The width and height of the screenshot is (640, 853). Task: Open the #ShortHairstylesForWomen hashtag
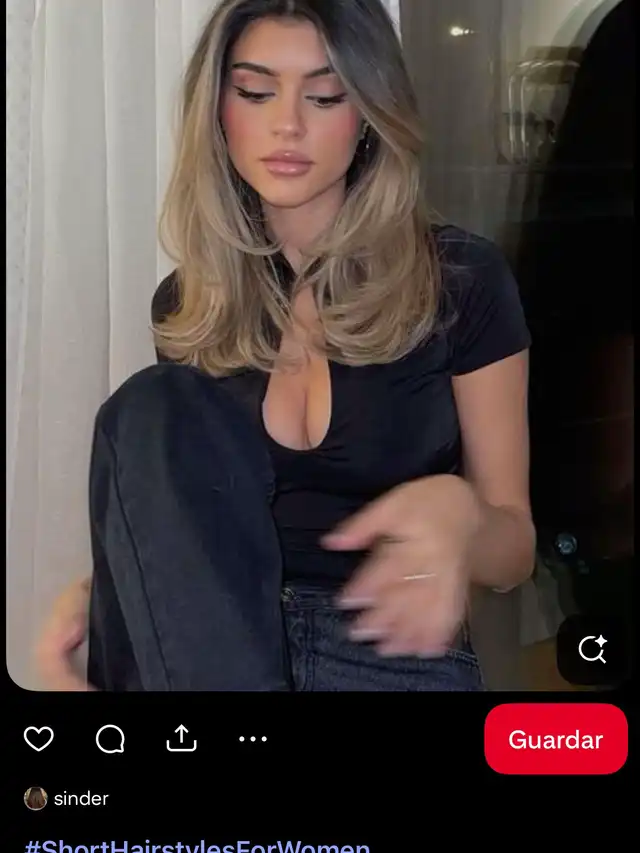[197, 845]
